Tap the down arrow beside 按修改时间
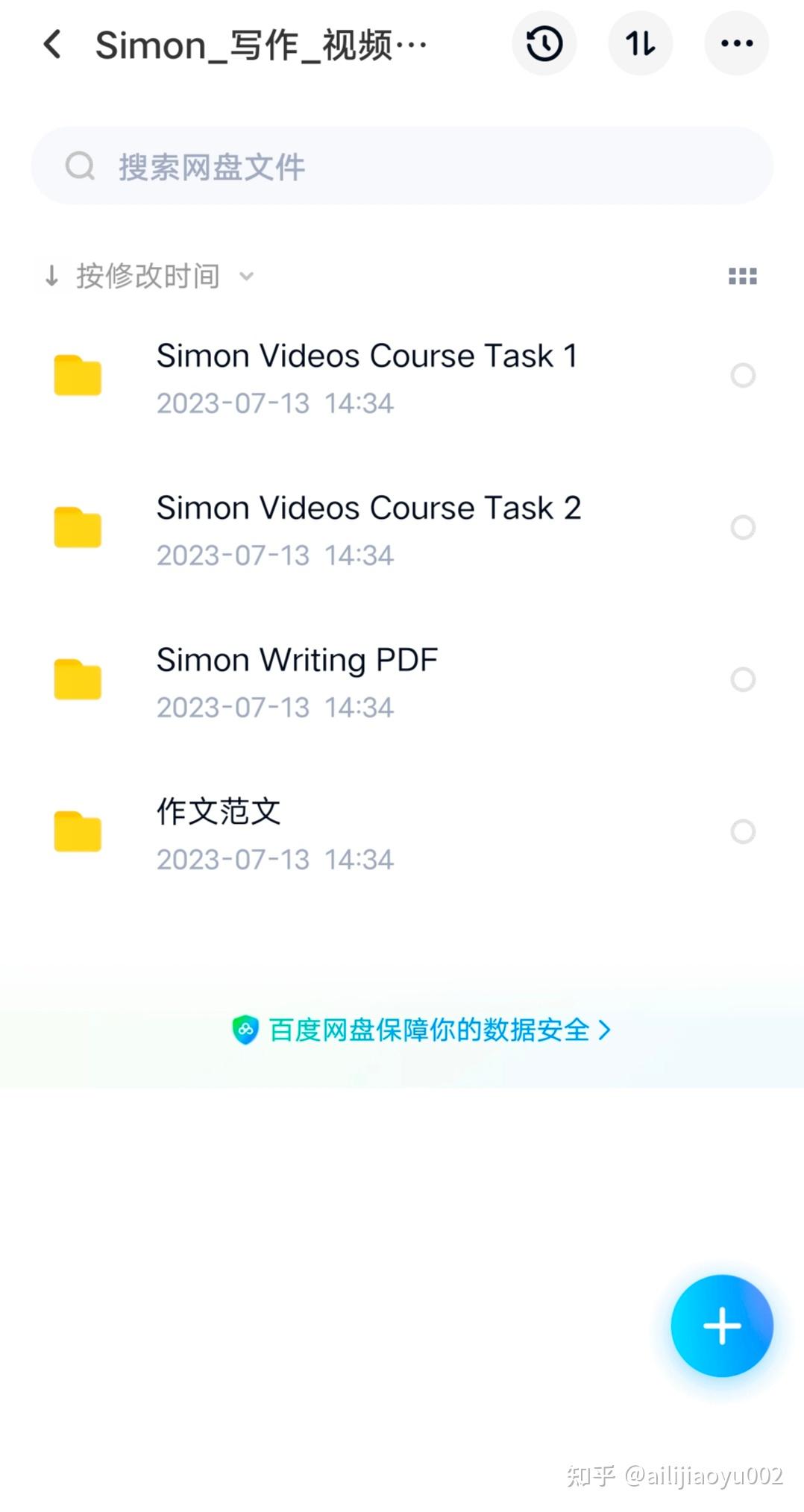This screenshot has width=804, height=1512. pos(248,277)
